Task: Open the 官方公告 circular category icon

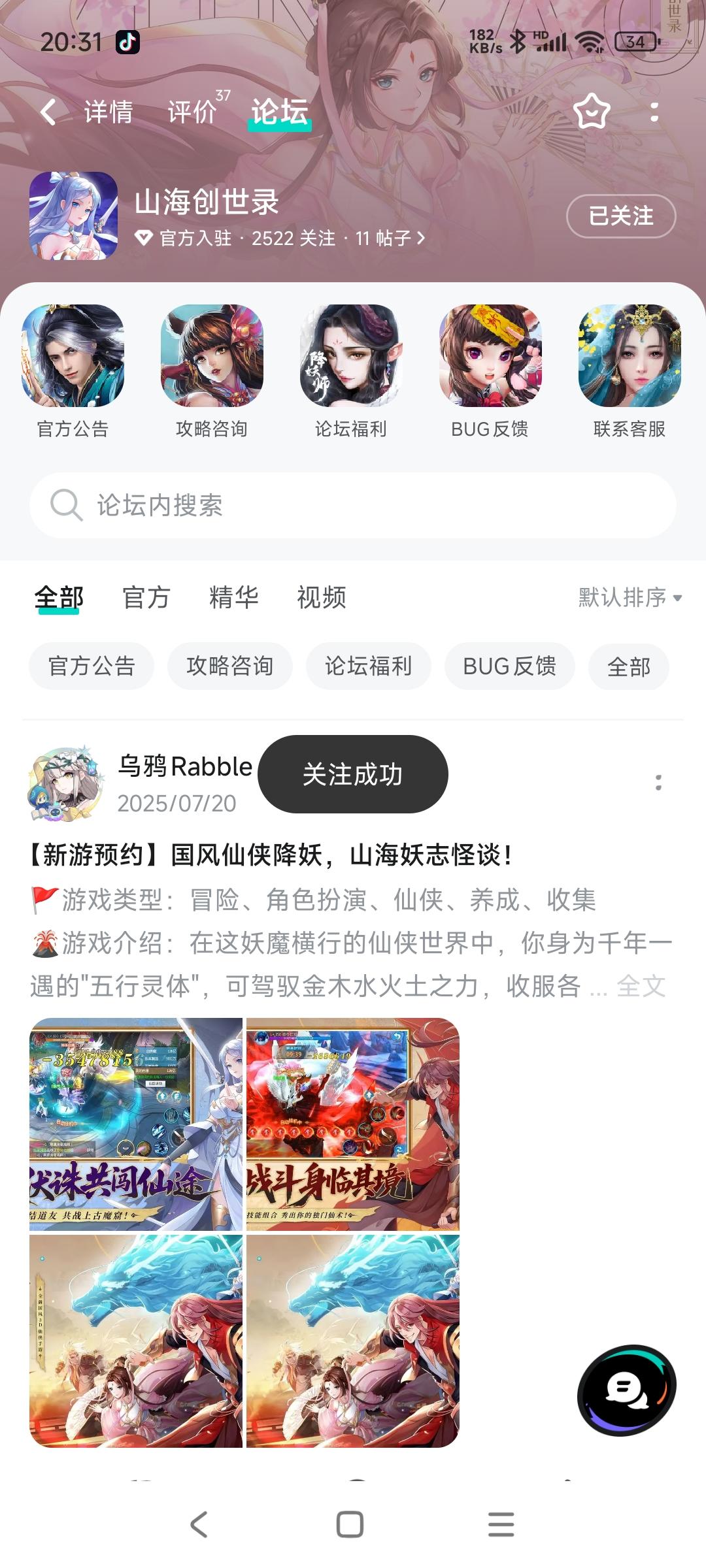Action: click(x=73, y=357)
